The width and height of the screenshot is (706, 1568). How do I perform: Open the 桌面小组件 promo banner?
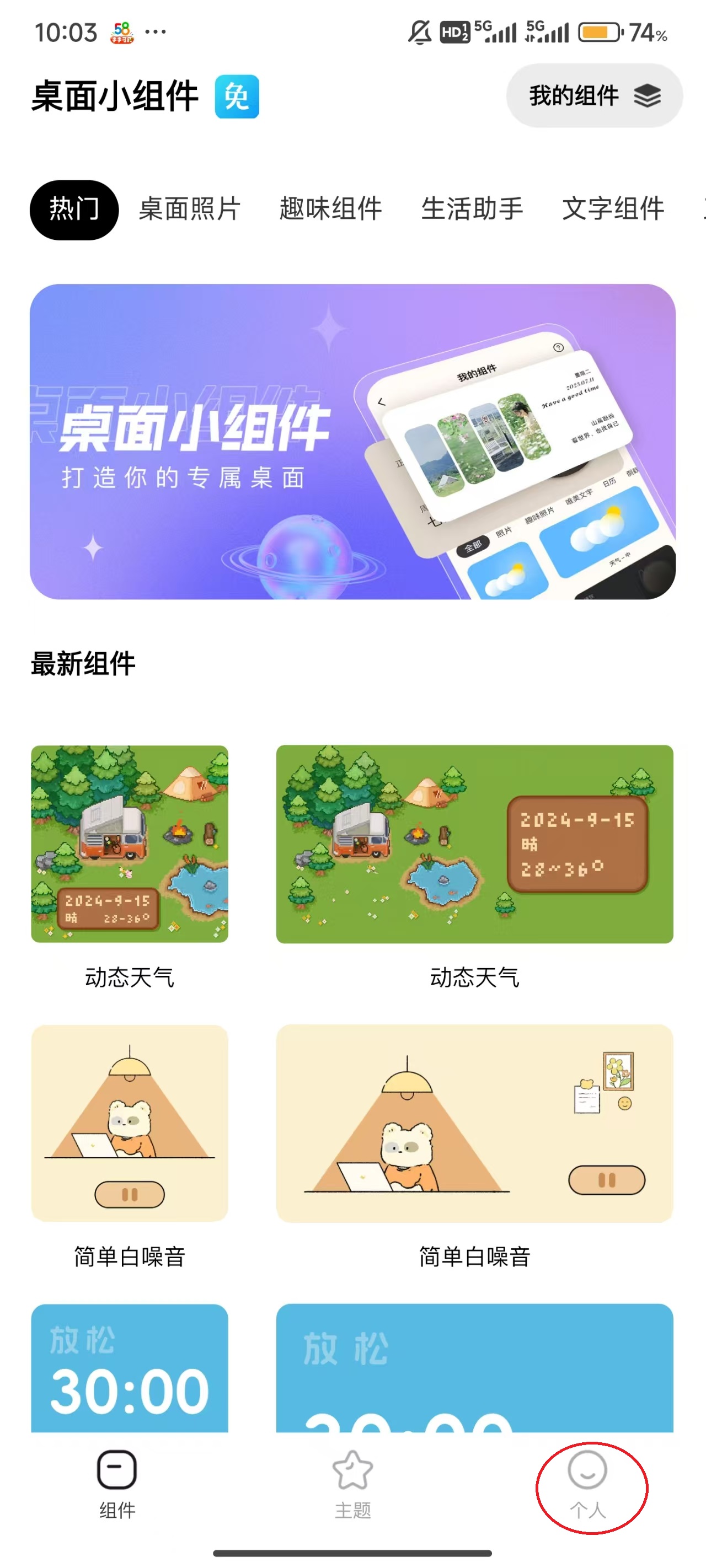[x=352, y=441]
